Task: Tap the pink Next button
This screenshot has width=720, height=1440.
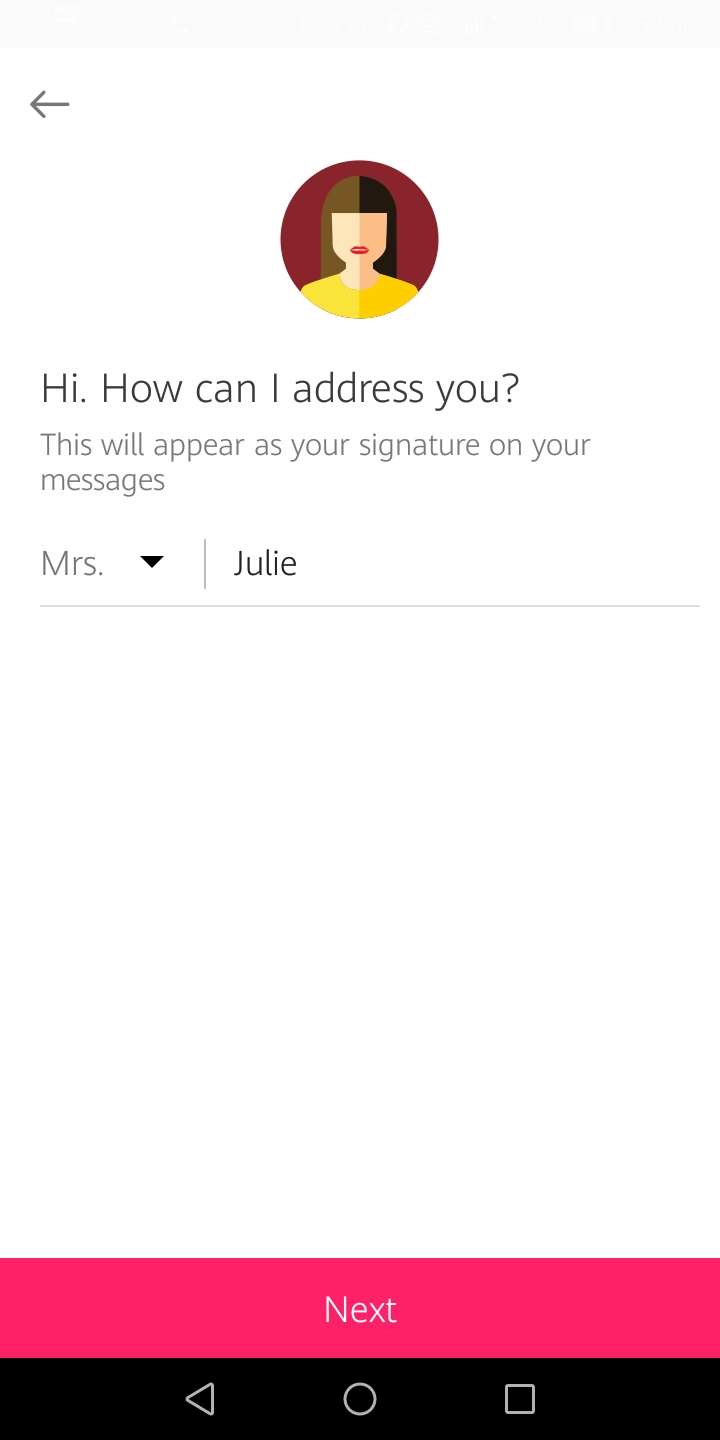Action: point(360,1308)
